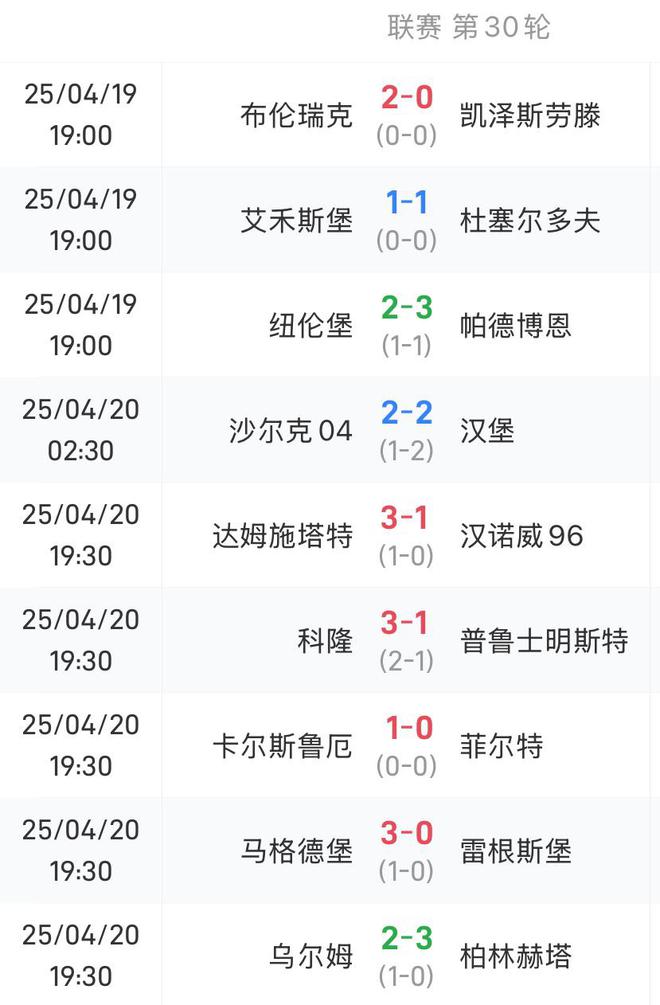View the 纽伦堡 vs 帕德博恩 match details
This screenshot has height=1005, width=660.
407,324
